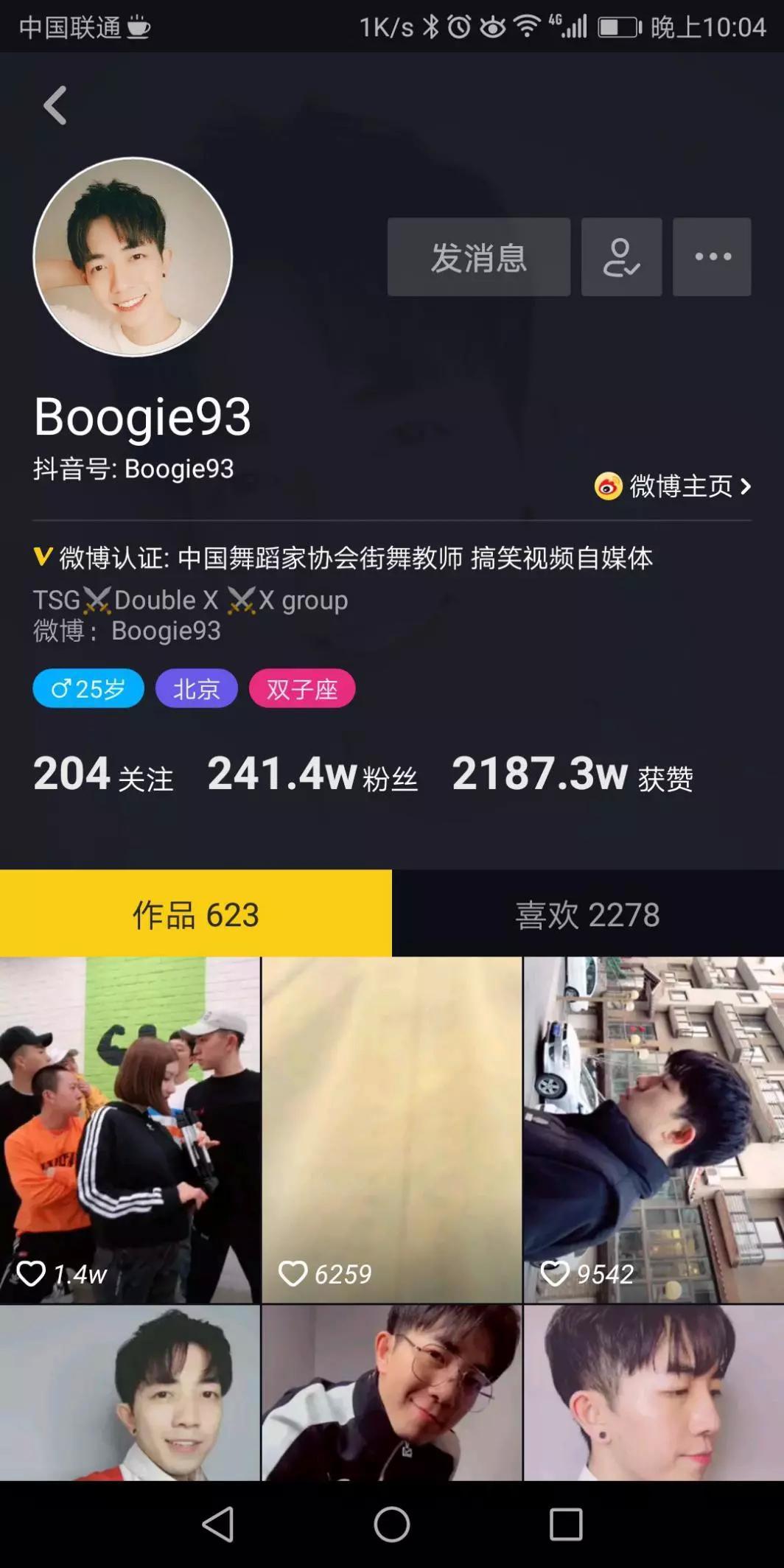
Task: Open the 微博主页 Weibo homepage link
Action: (673, 486)
